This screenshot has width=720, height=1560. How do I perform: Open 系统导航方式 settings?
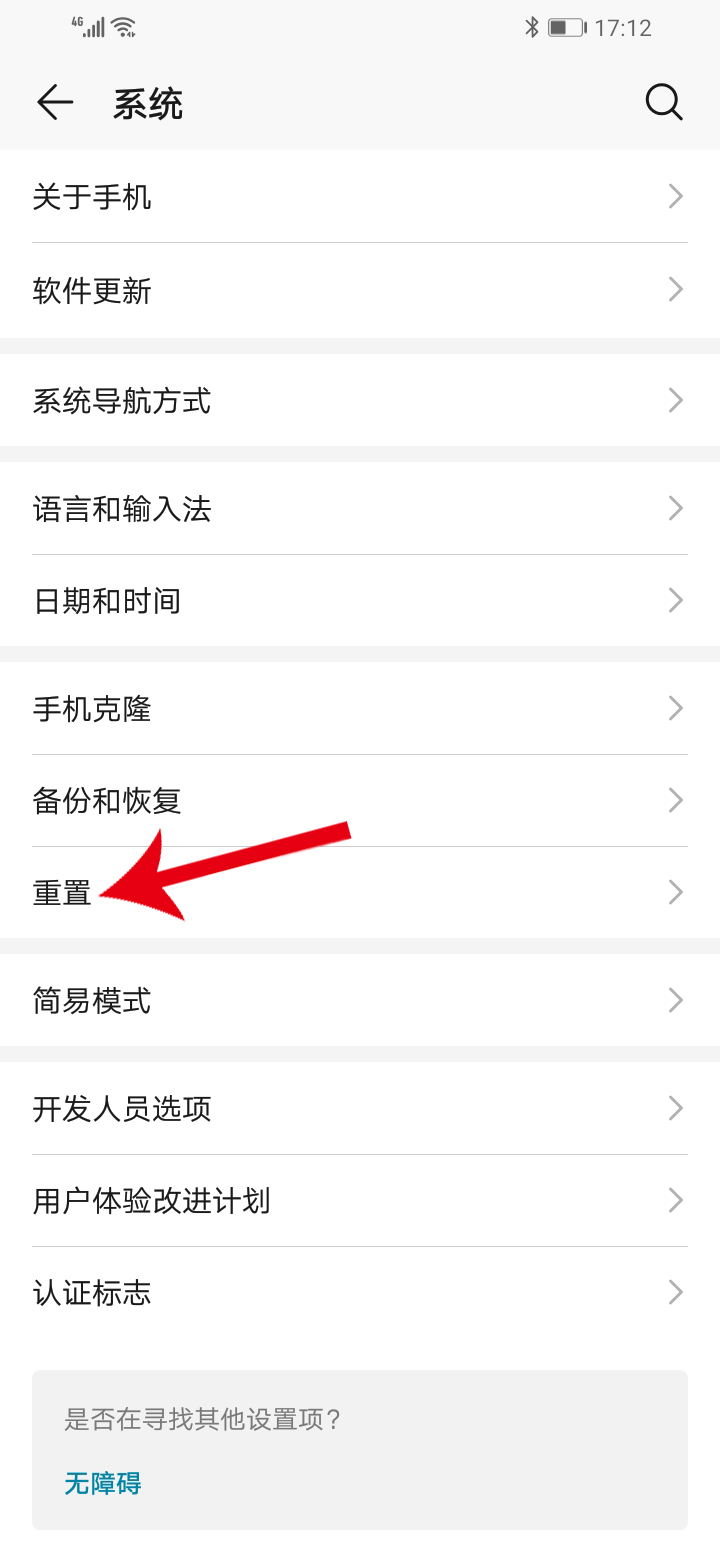click(360, 400)
